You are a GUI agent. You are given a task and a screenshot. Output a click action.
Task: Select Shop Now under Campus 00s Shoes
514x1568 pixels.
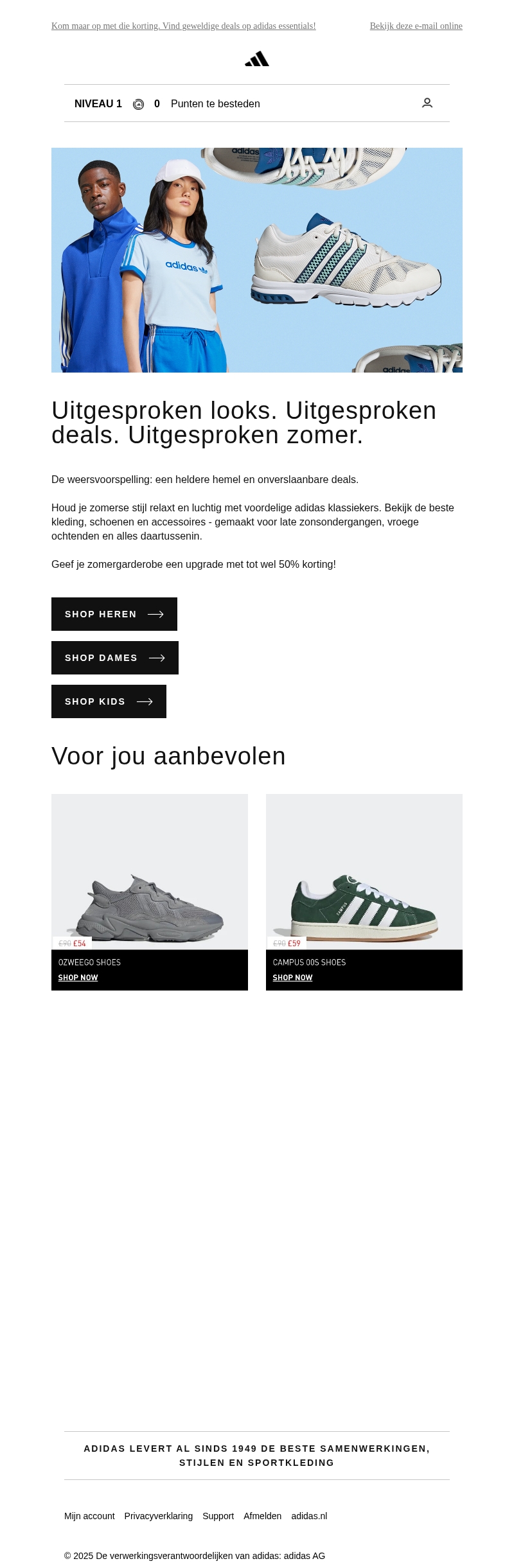292,978
